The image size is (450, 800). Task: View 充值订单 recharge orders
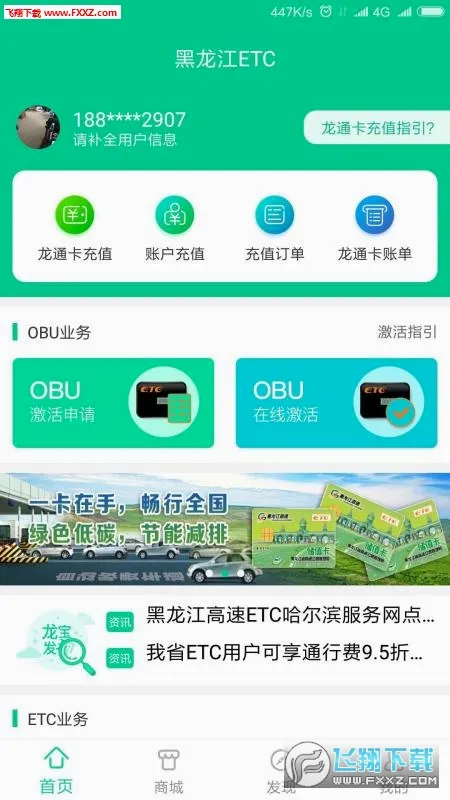[274, 229]
